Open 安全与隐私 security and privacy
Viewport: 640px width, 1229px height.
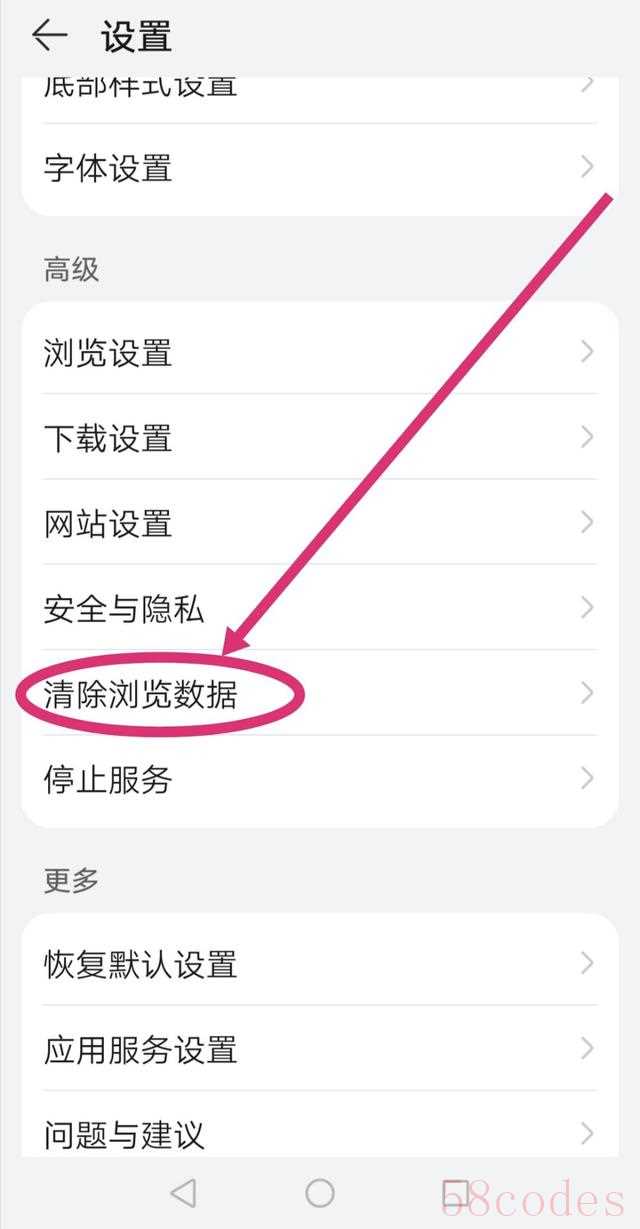(320, 608)
